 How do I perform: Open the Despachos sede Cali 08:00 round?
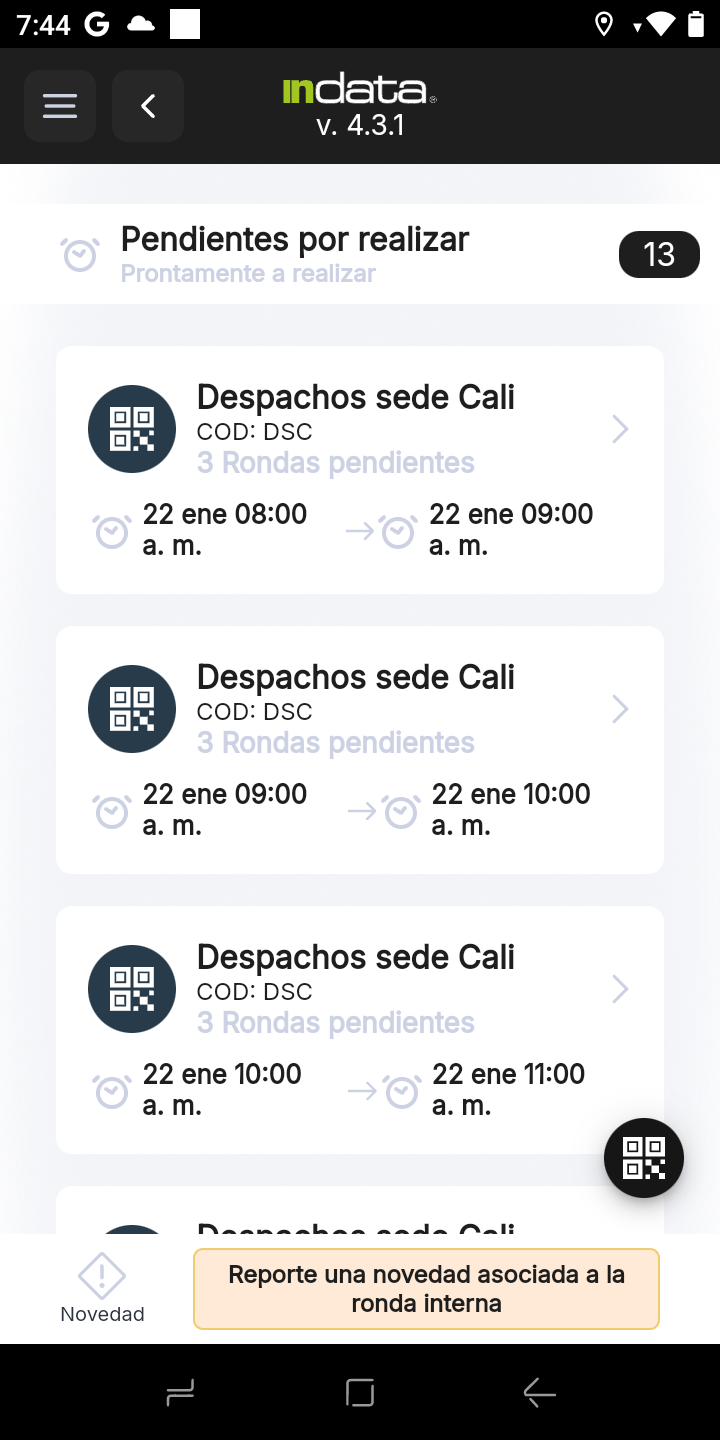coord(360,469)
